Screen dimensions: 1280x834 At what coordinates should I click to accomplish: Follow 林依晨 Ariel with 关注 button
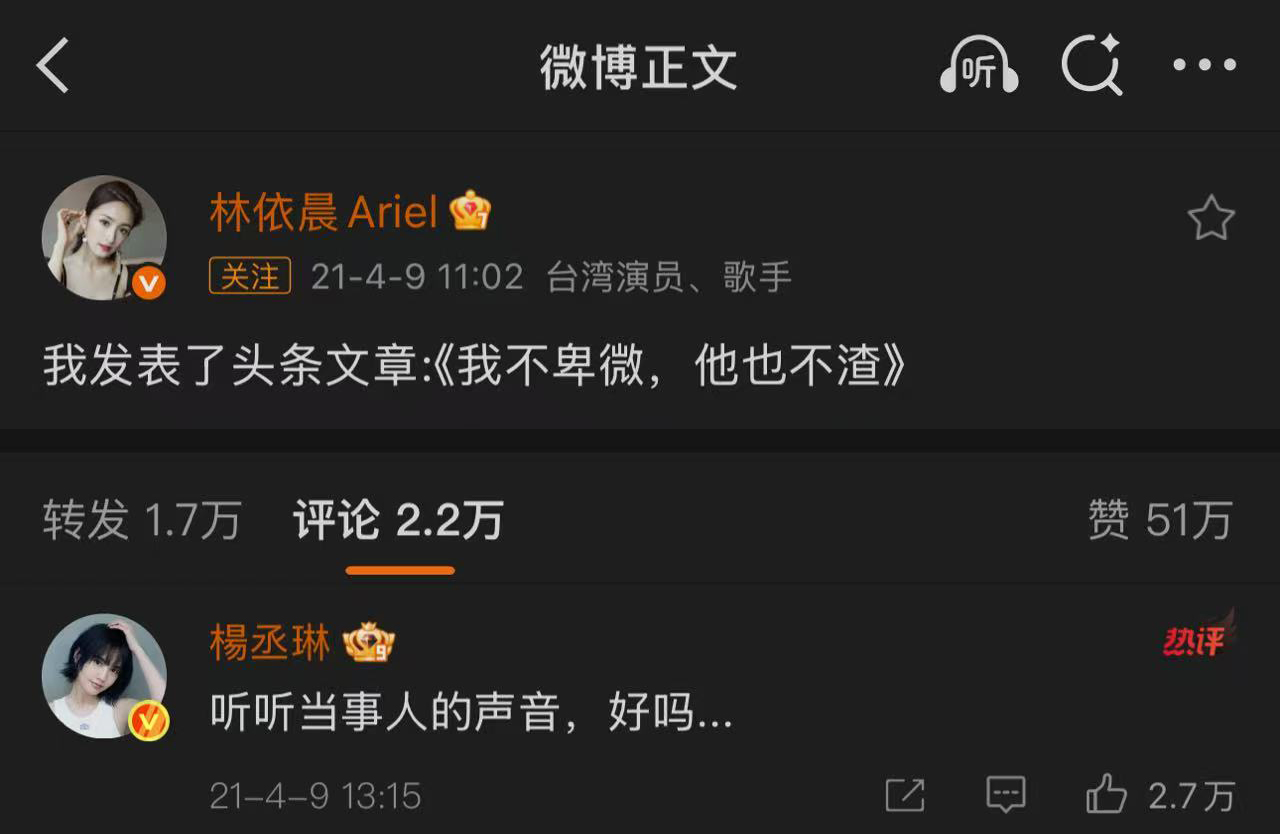click(250, 276)
